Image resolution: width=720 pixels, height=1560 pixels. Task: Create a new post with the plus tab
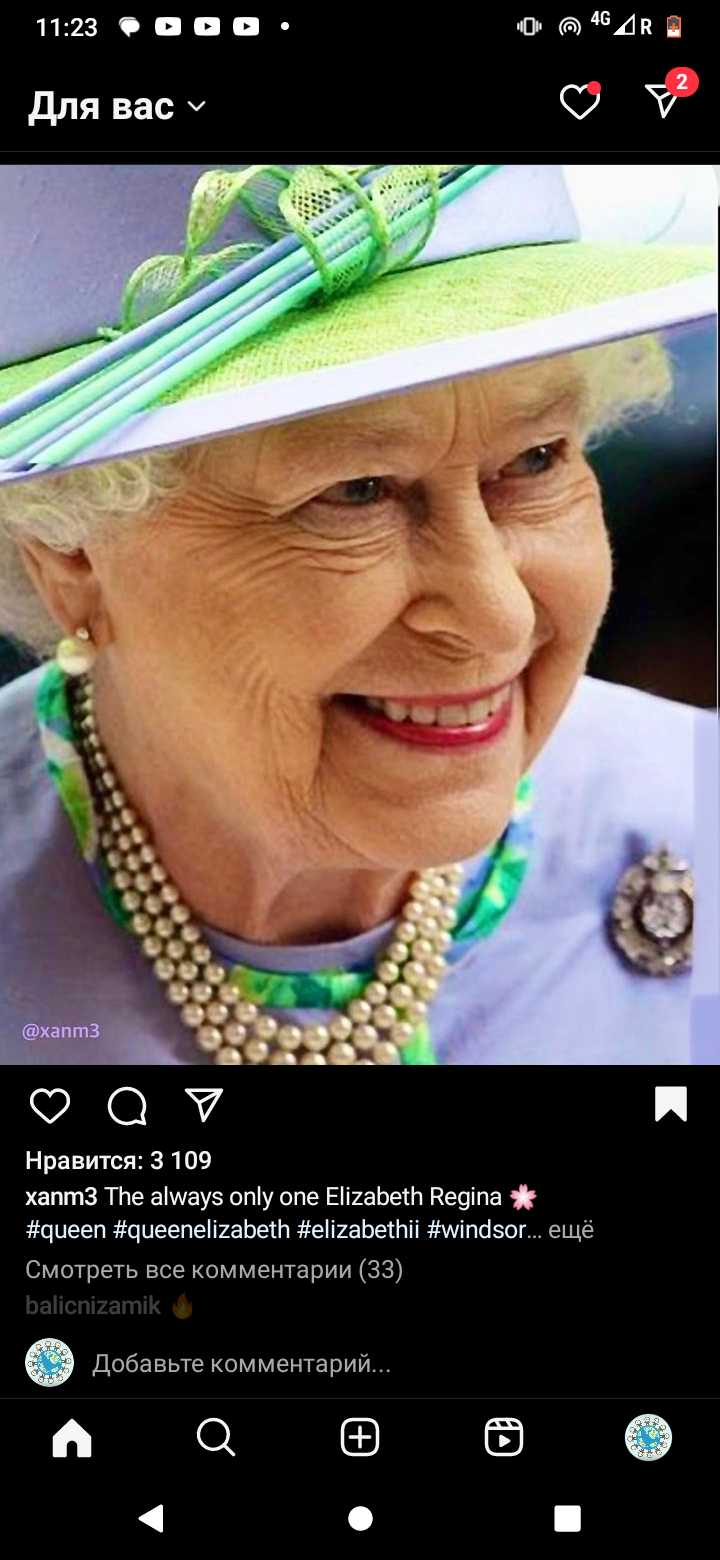pyautogui.click(x=360, y=1438)
